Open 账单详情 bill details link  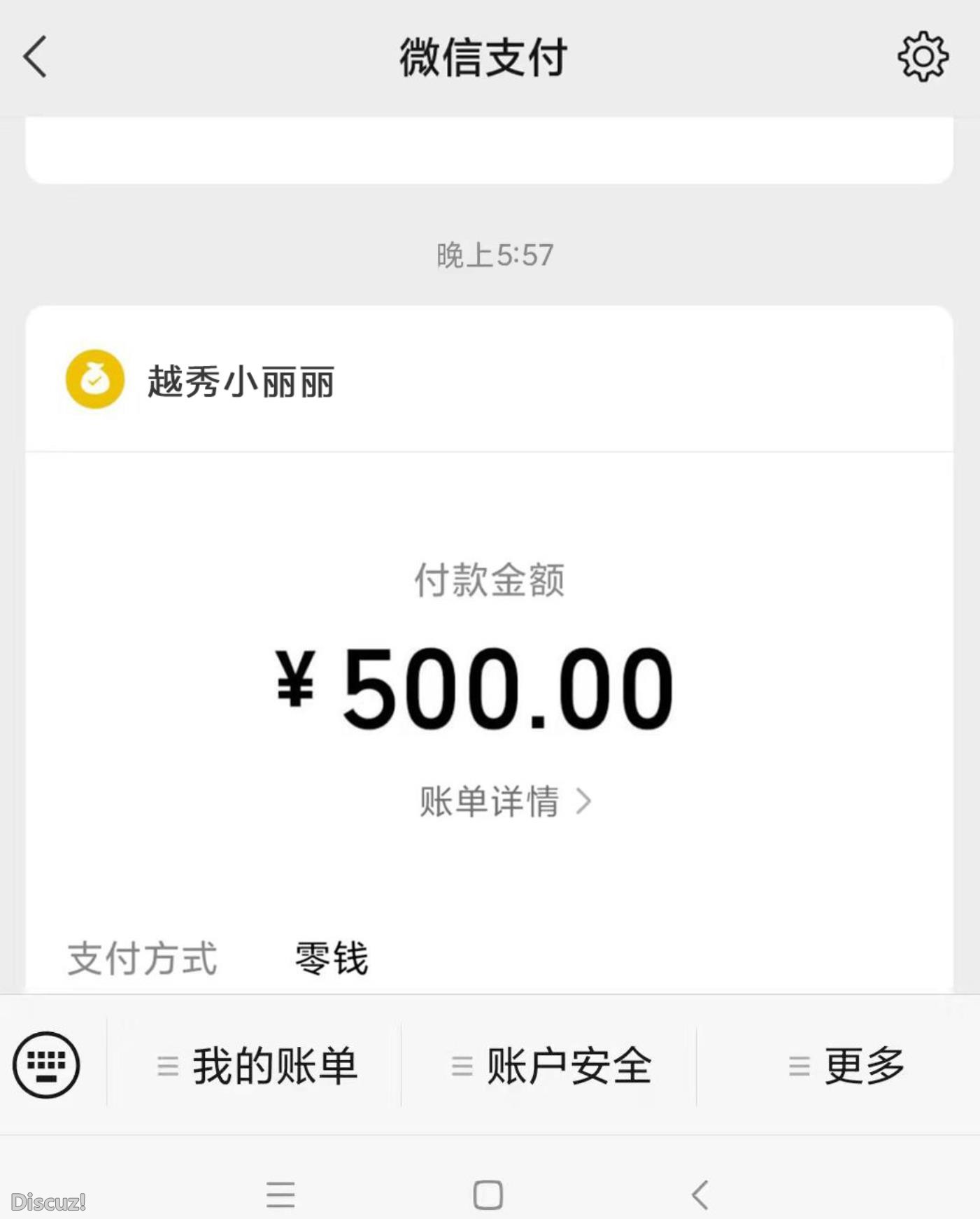[490, 803]
